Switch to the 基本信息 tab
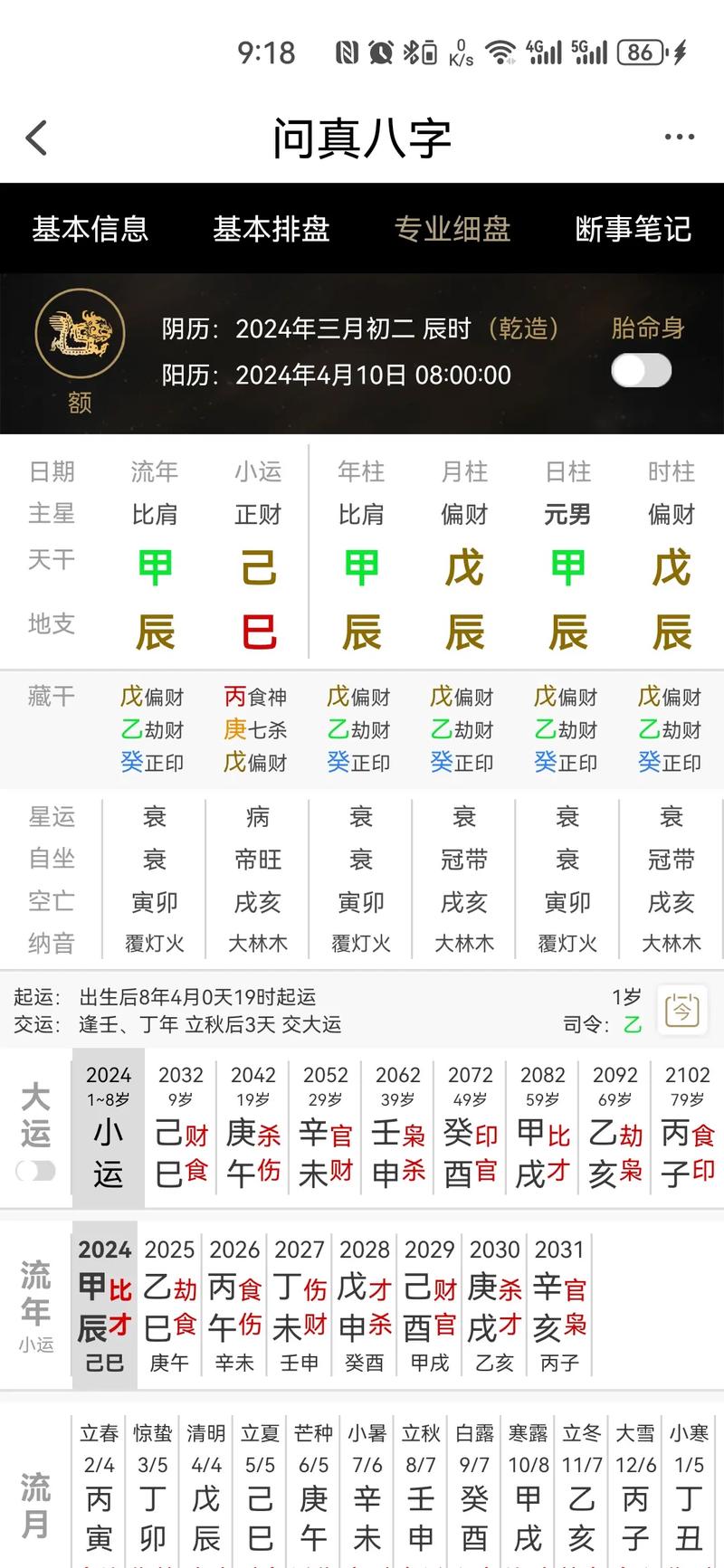 point(90,229)
